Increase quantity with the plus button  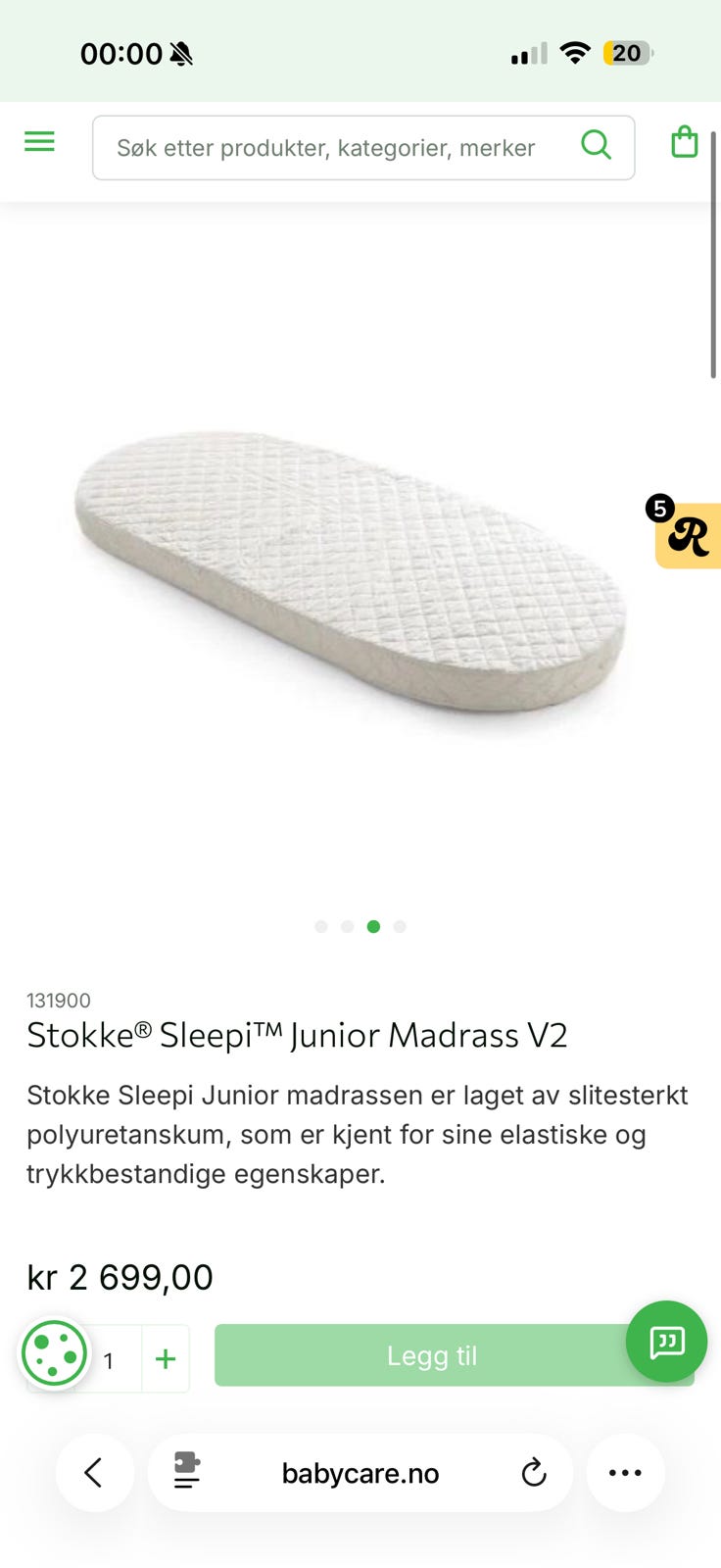[166, 1358]
